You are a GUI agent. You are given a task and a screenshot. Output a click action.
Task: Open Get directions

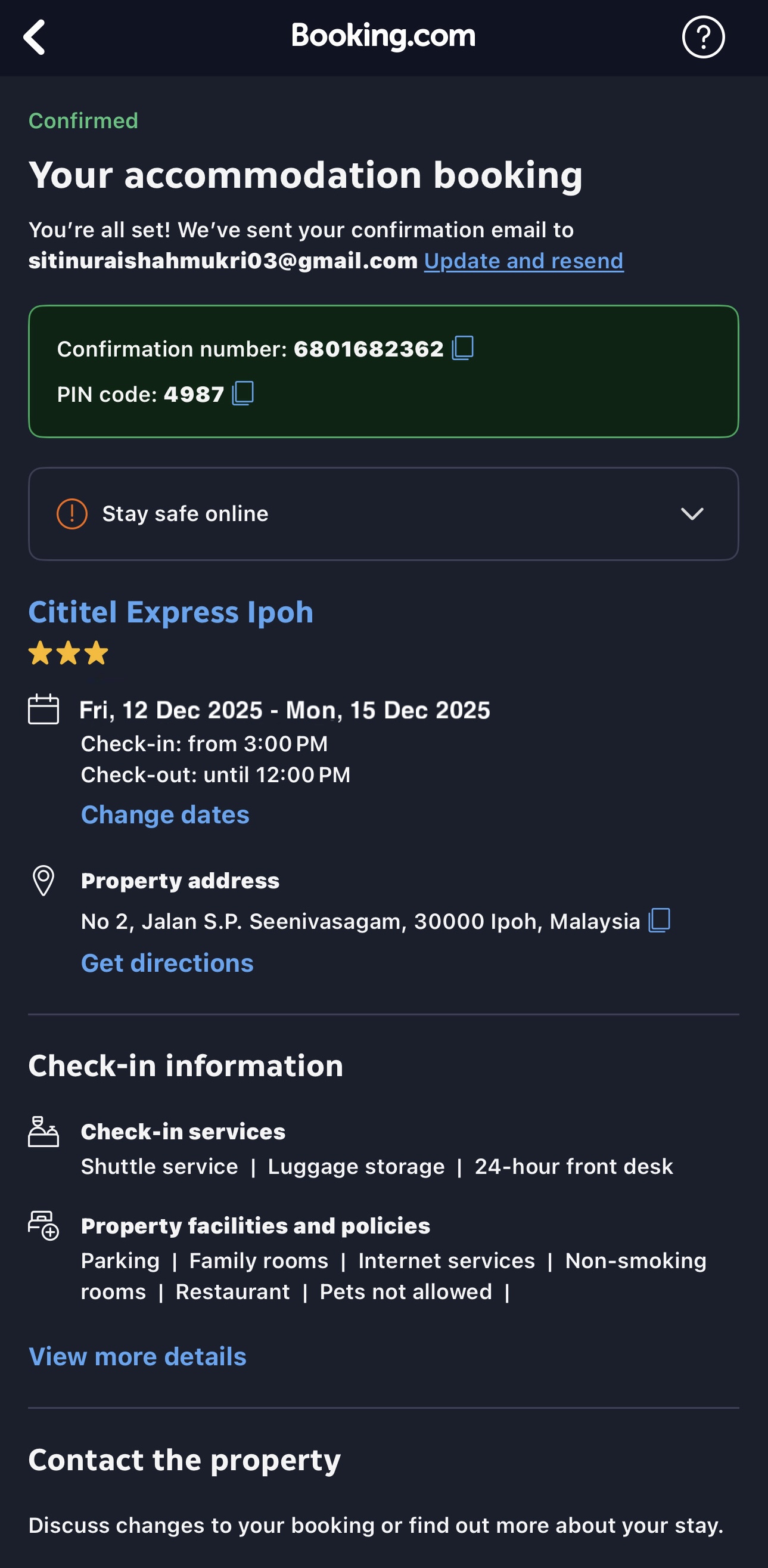167,963
